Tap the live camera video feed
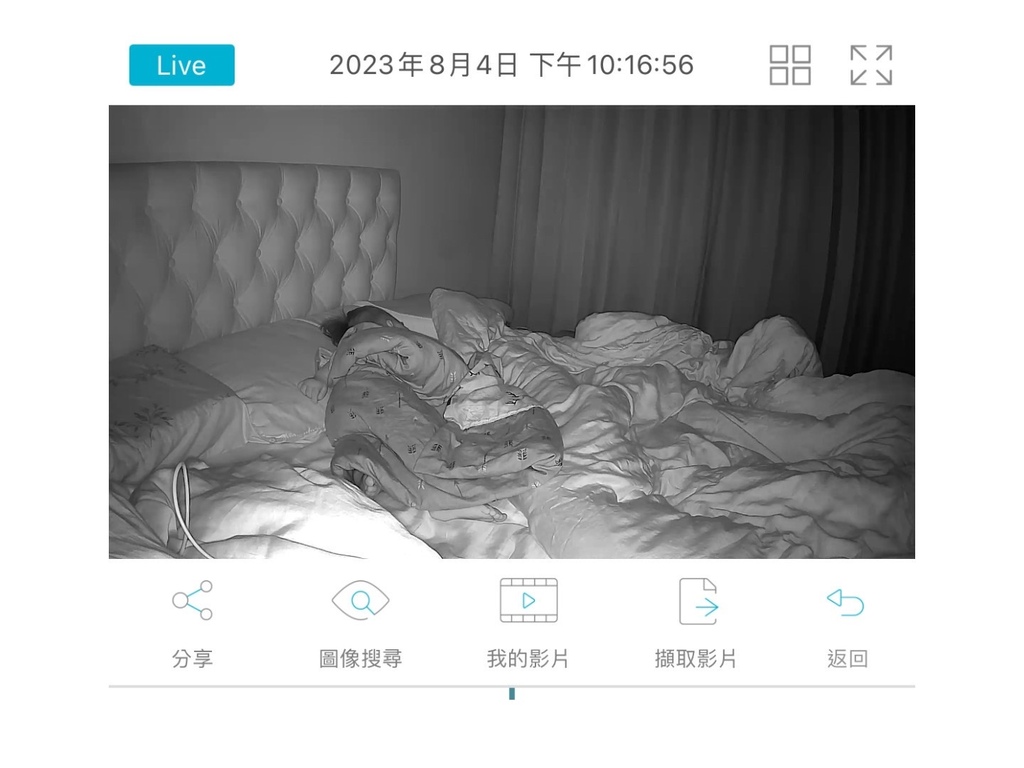This screenshot has height=768, width=1024. tap(511, 331)
